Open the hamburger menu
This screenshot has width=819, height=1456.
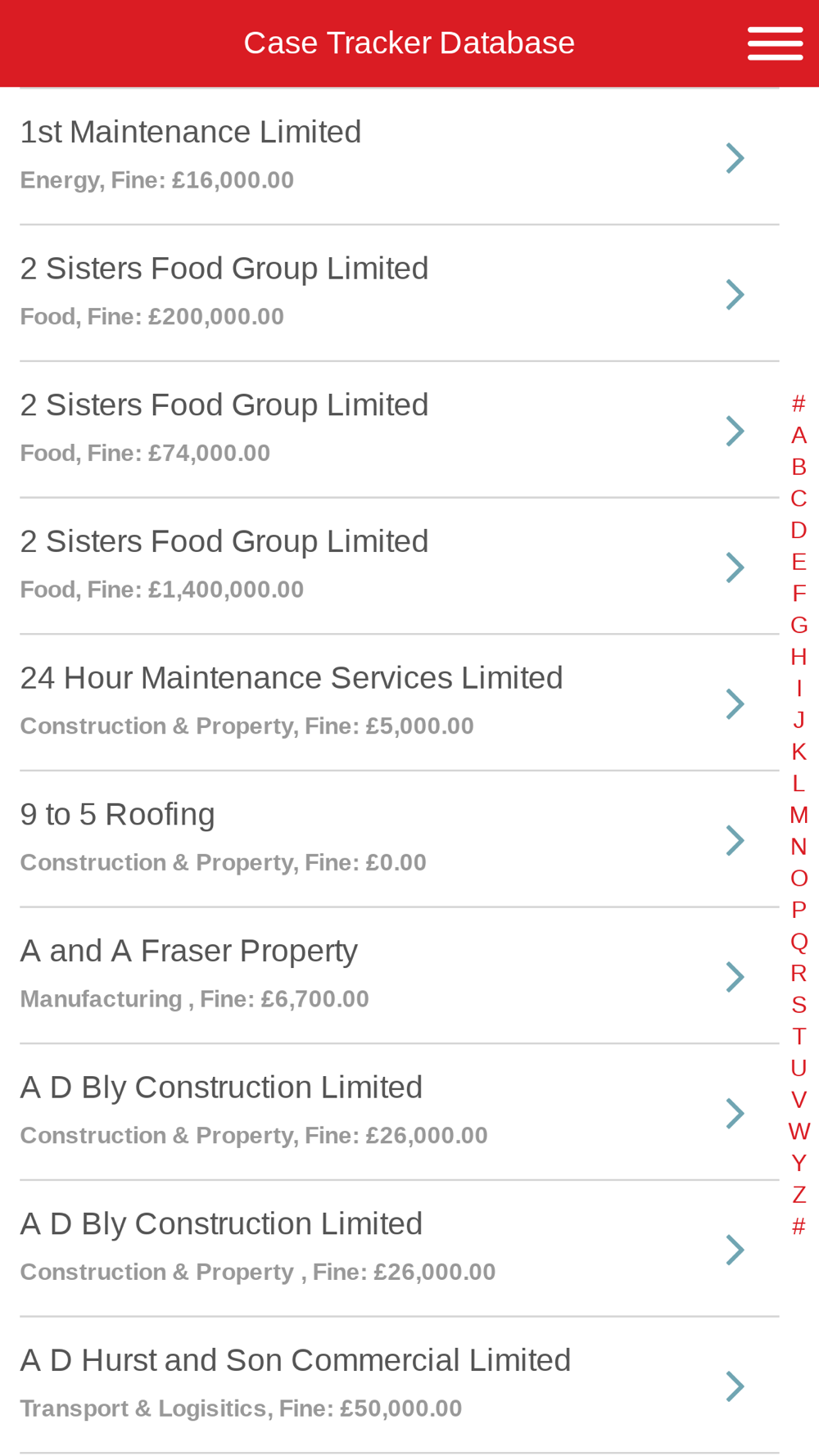point(775,43)
